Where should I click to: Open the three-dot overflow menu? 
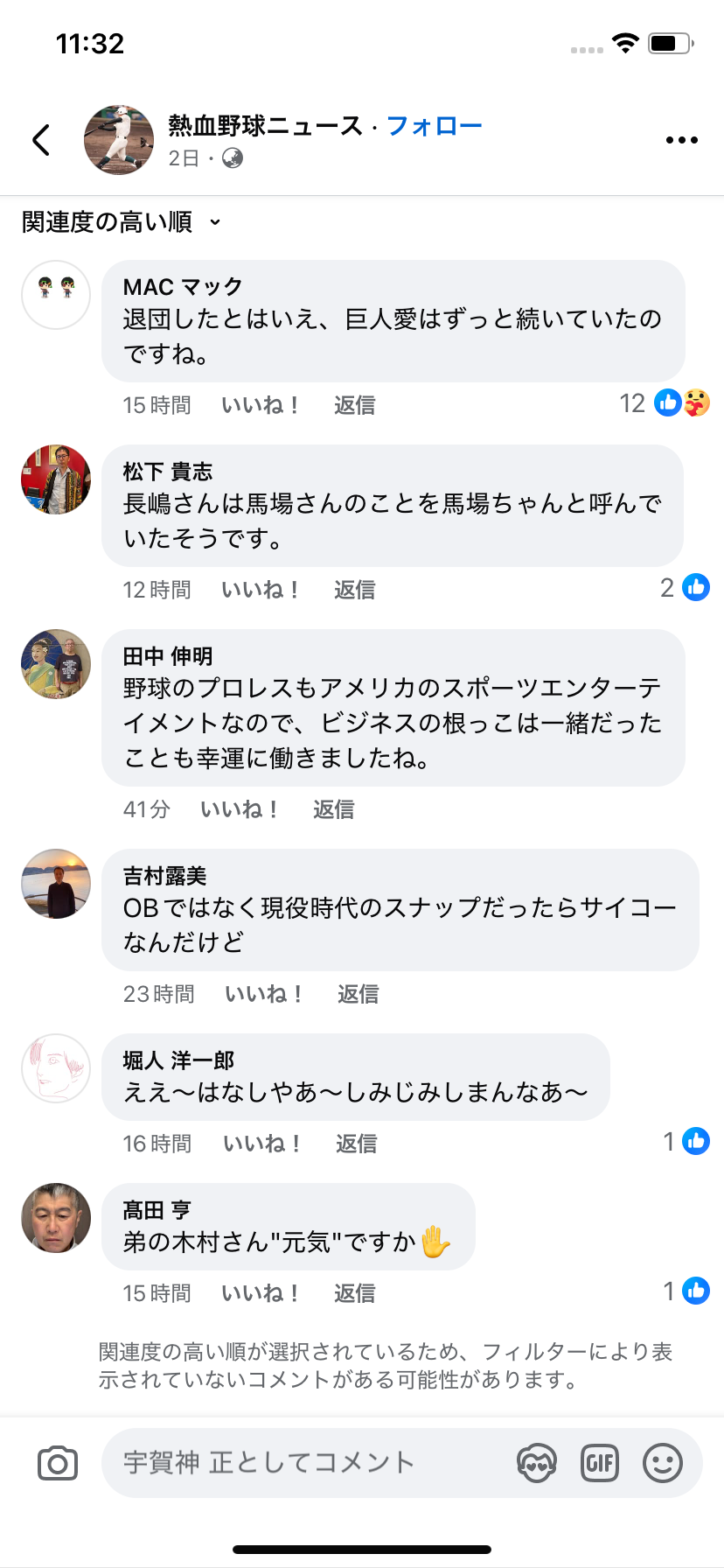point(681,140)
